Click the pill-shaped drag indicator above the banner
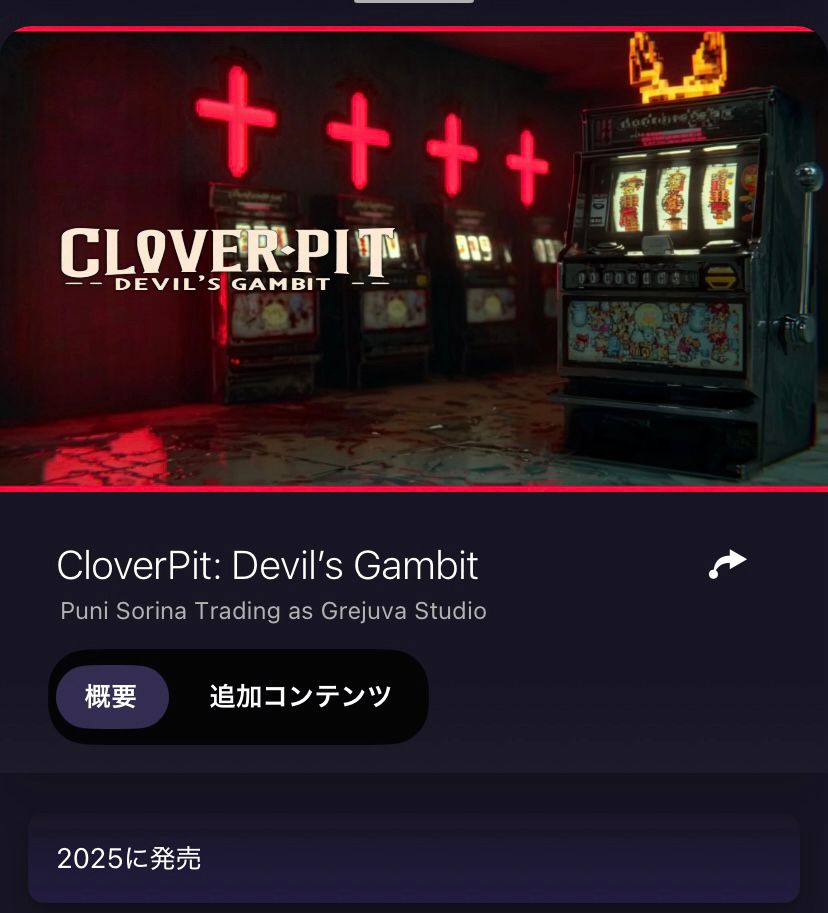Image resolution: width=828 pixels, height=913 pixels. [x=414, y=3]
